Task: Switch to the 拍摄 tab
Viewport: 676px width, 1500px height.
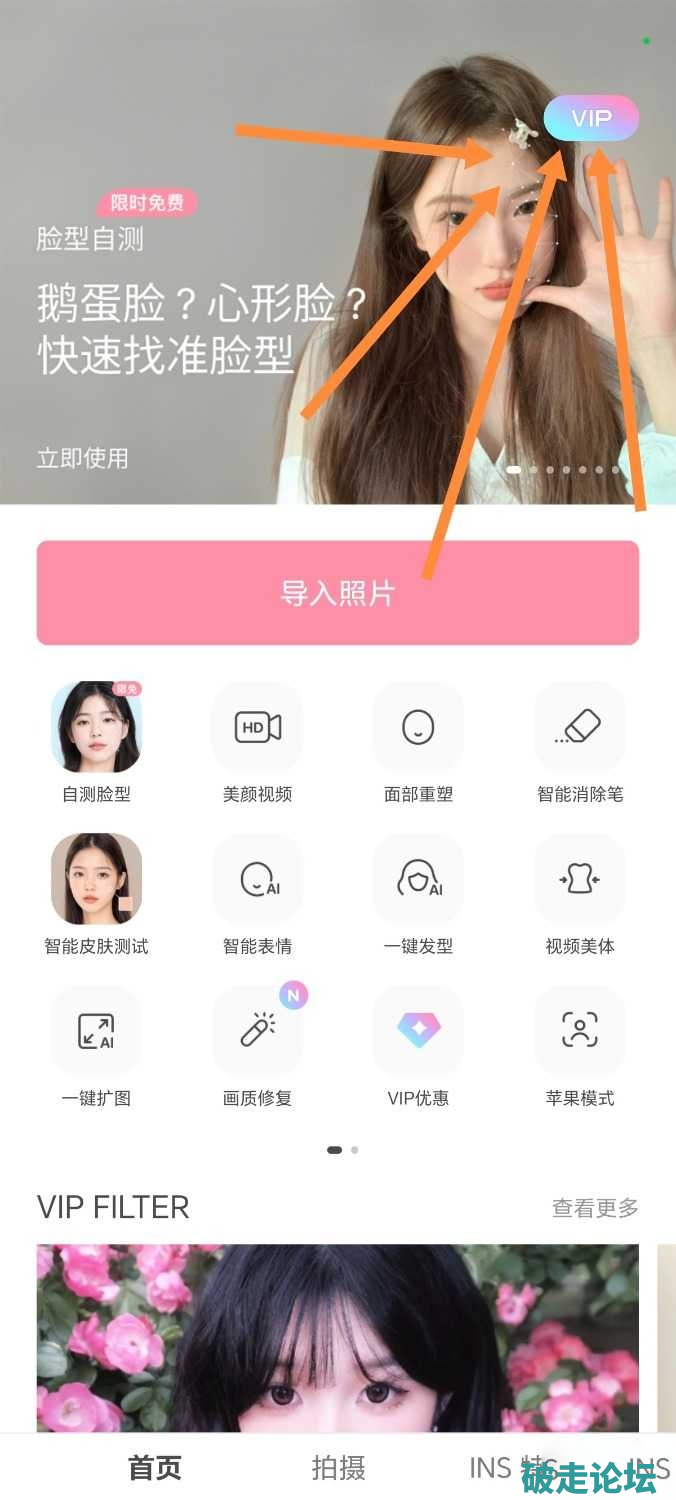Action: [x=338, y=1468]
